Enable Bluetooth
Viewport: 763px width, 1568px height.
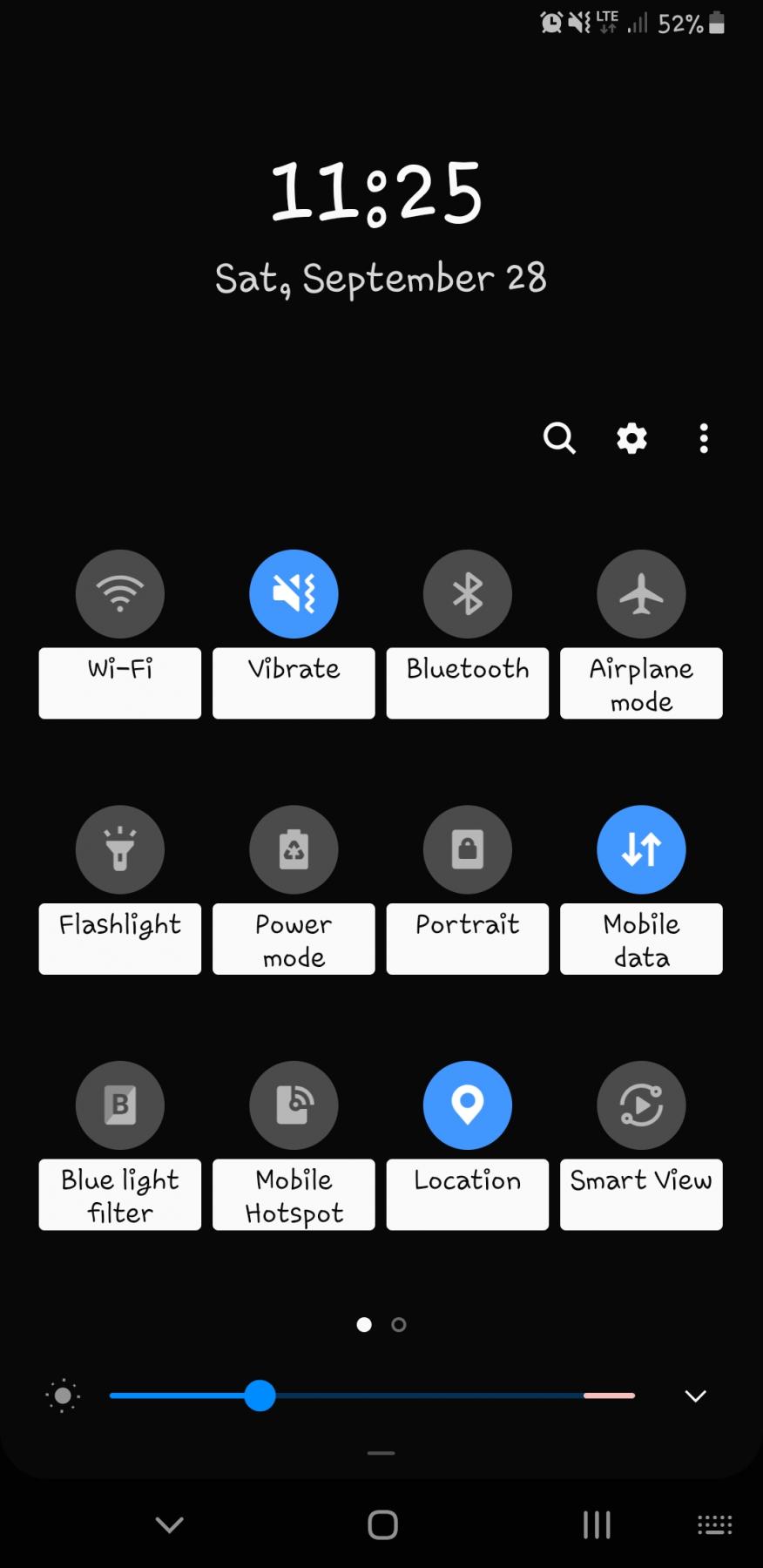[468, 594]
